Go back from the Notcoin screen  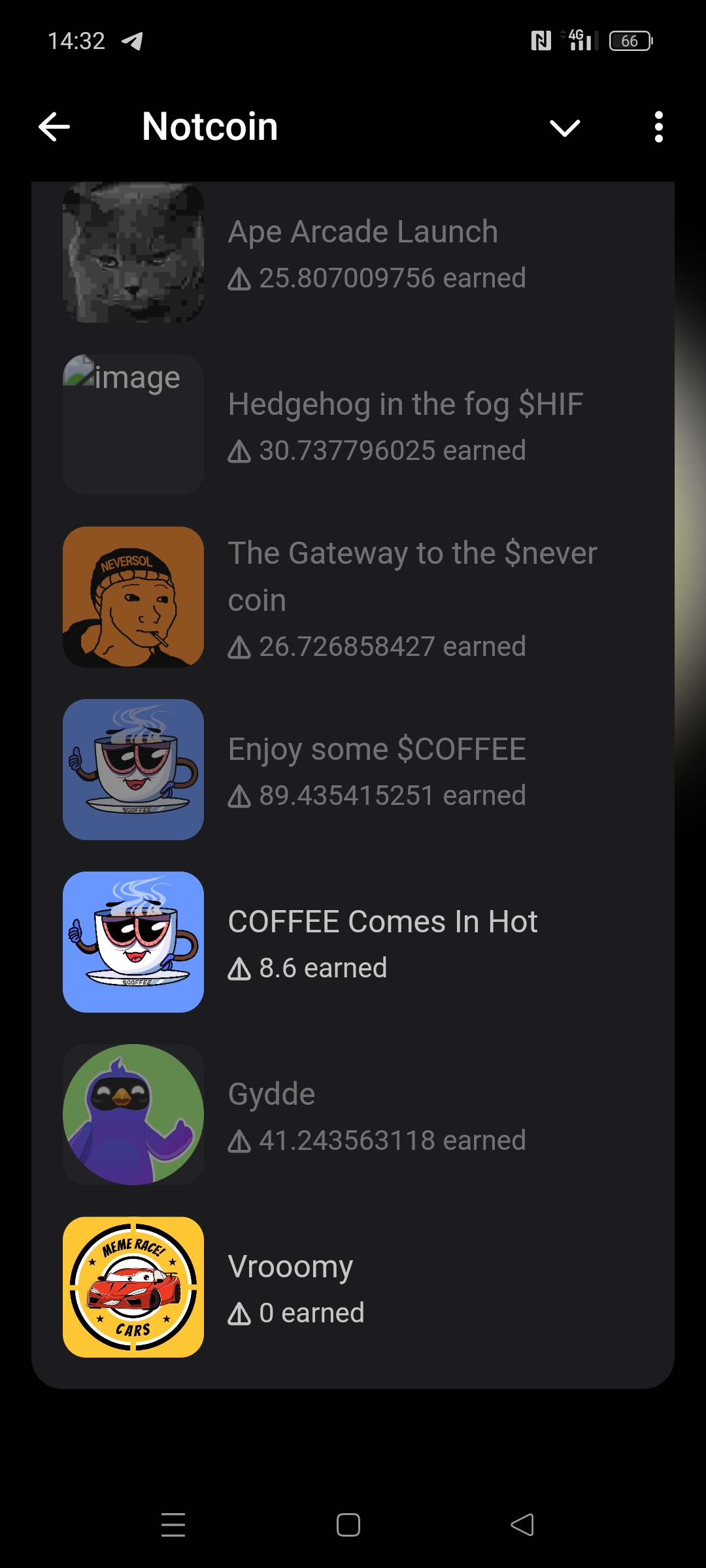coord(54,127)
